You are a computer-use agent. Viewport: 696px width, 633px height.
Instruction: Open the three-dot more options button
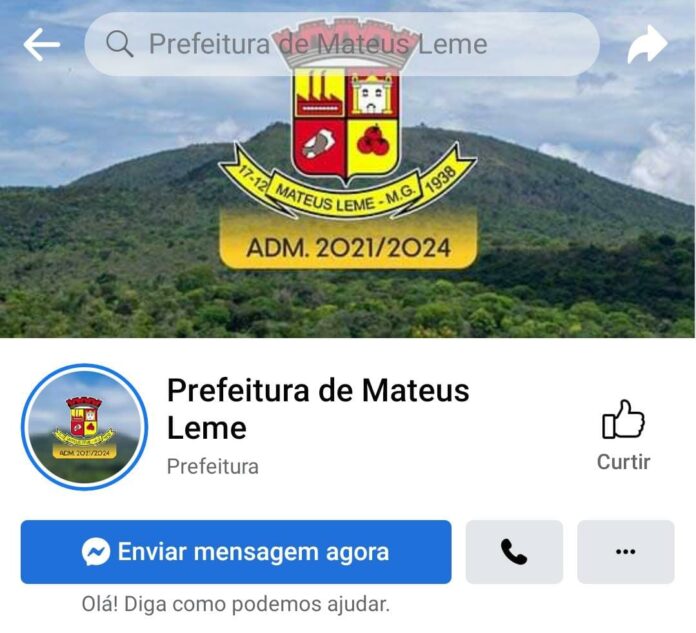[x=626, y=552]
